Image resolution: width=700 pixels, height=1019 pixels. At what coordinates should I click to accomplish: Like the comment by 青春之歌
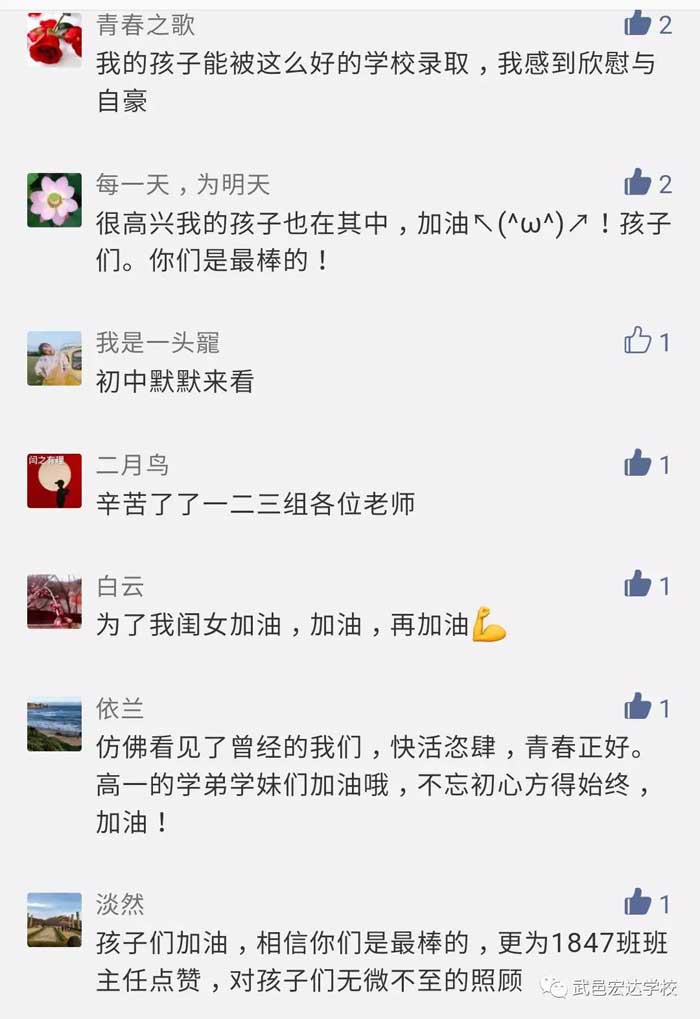[638, 22]
